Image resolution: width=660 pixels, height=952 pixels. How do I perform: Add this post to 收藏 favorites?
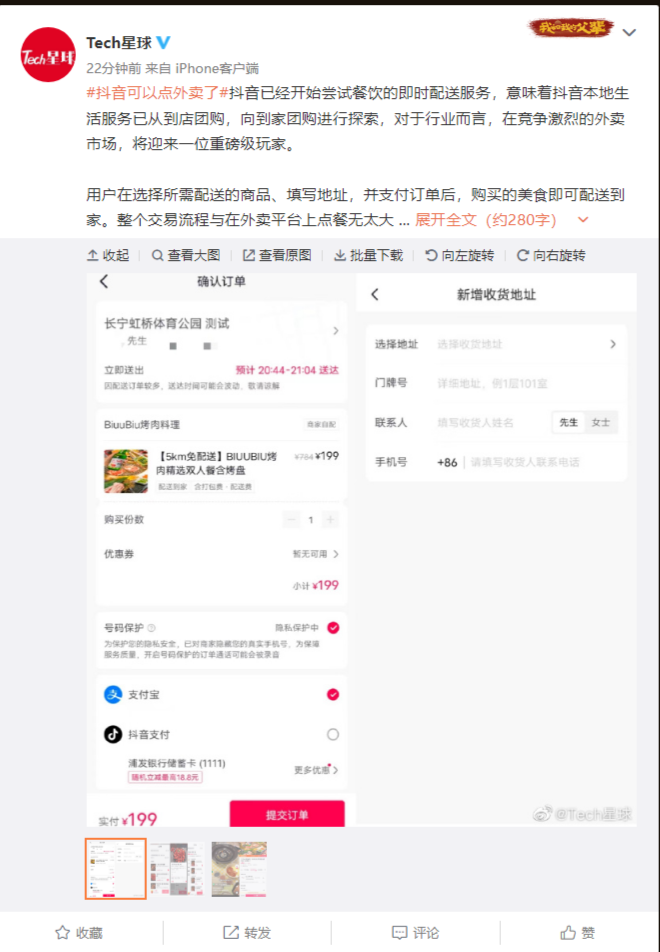click(78, 932)
